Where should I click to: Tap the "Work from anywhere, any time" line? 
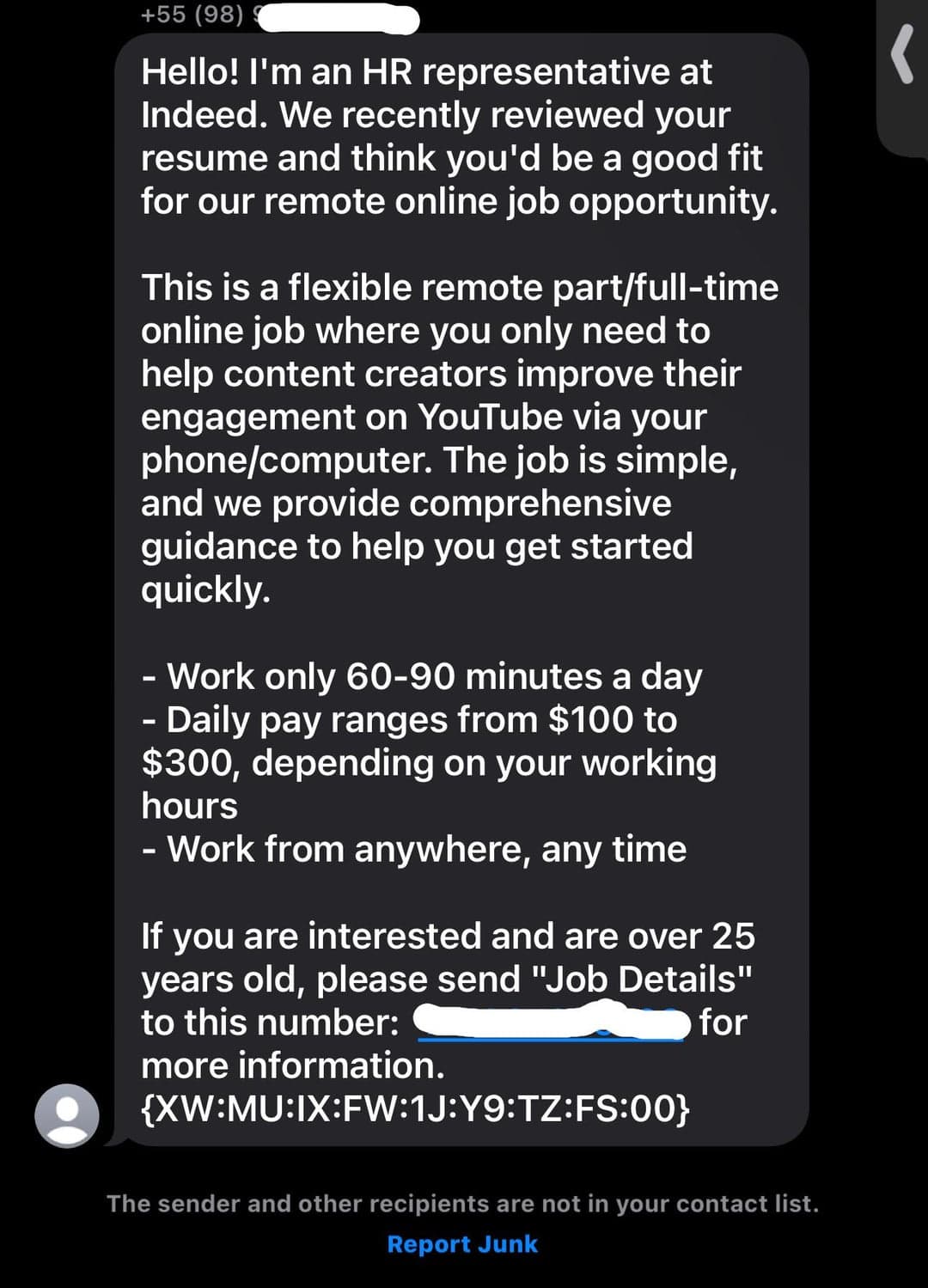(x=414, y=848)
